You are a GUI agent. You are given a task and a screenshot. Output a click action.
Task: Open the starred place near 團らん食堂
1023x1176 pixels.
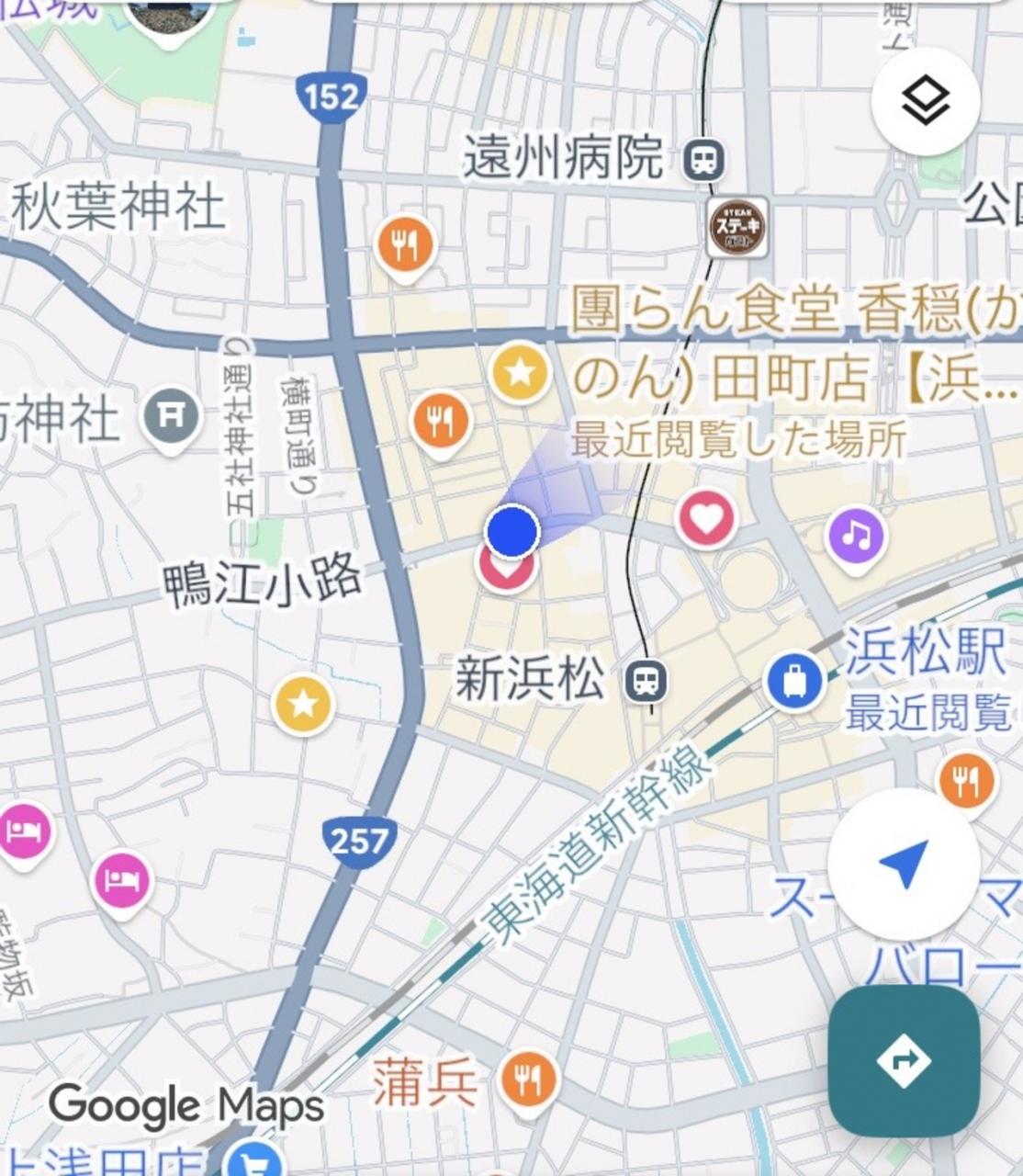pyautogui.click(x=521, y=373)
